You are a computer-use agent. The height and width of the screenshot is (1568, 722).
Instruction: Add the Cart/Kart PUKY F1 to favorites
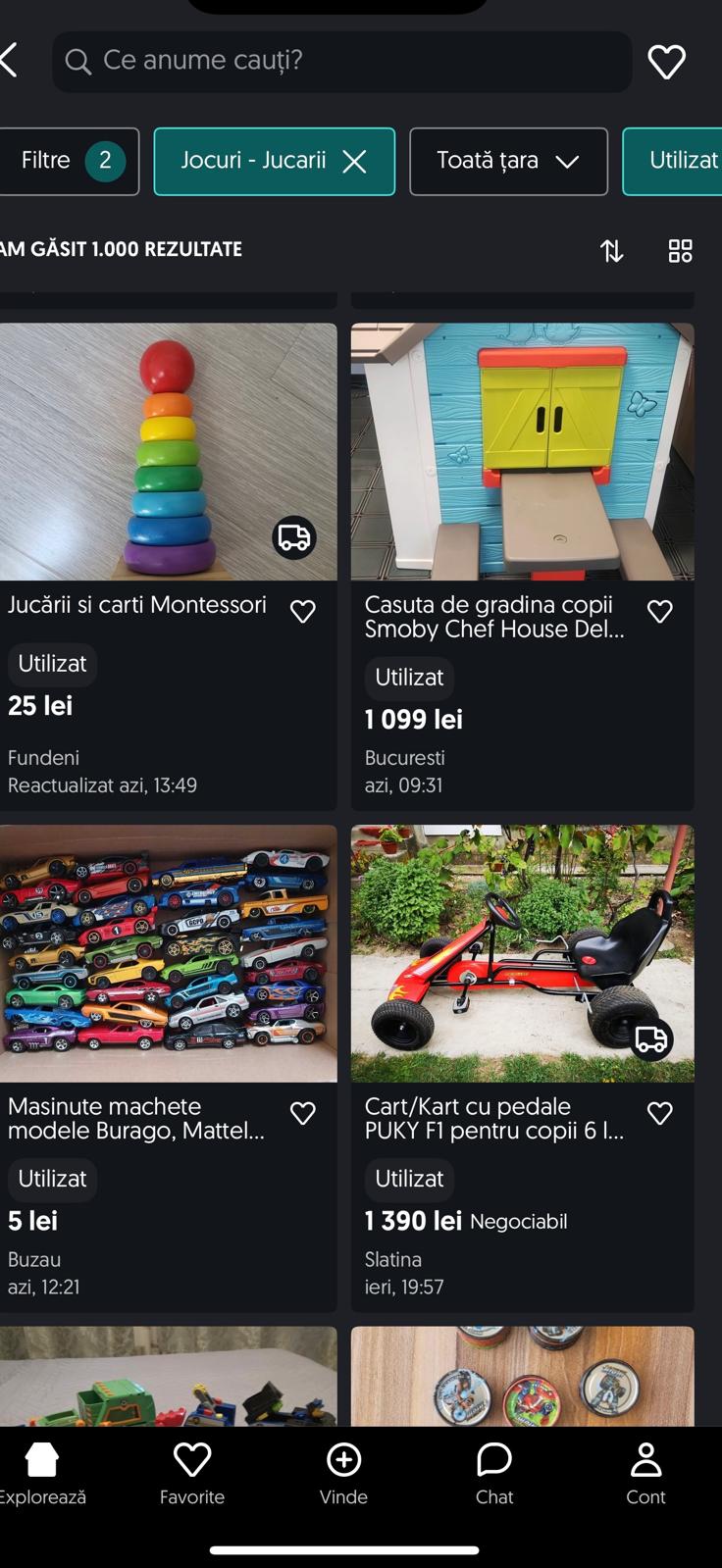660,1112
